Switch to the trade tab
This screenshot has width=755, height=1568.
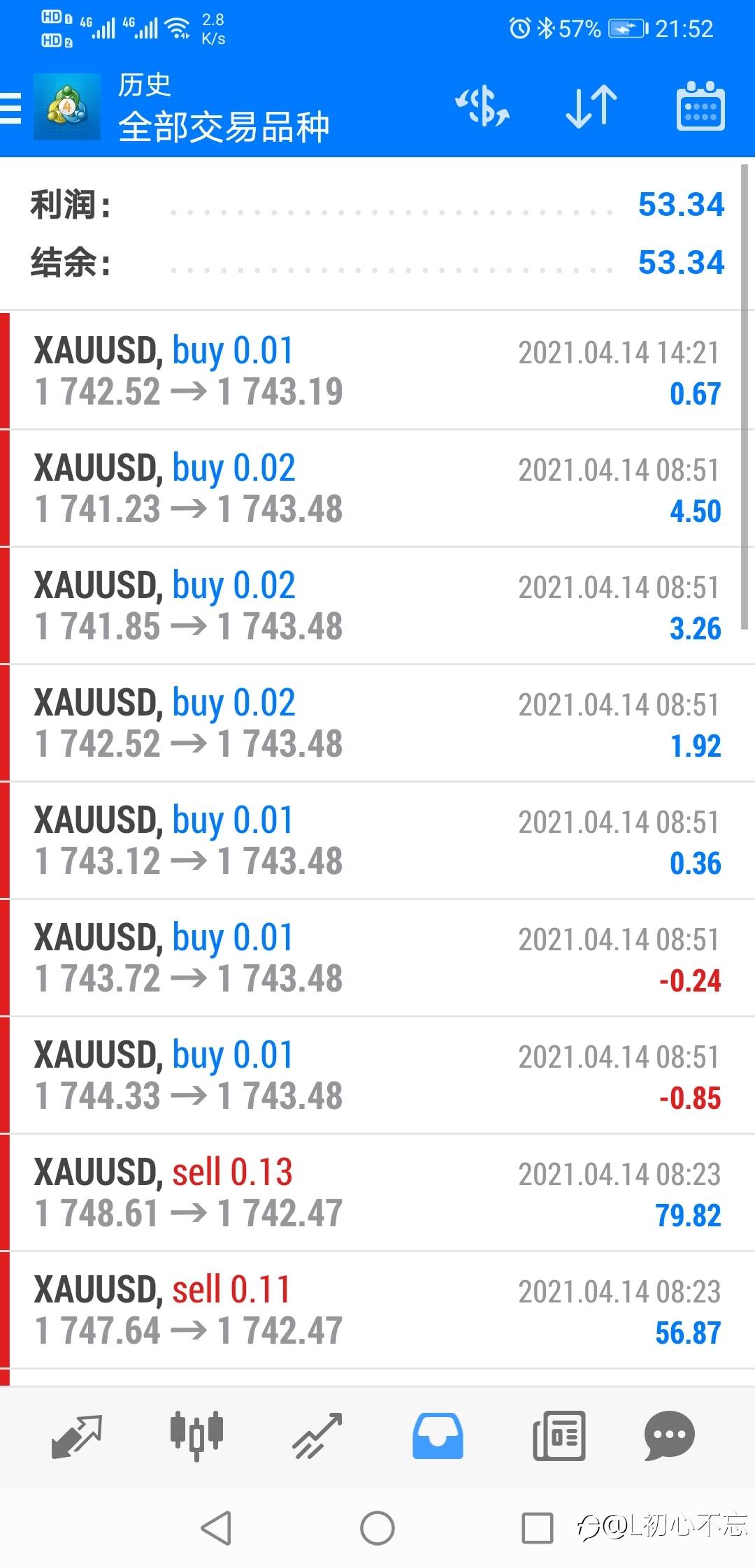317,1437
